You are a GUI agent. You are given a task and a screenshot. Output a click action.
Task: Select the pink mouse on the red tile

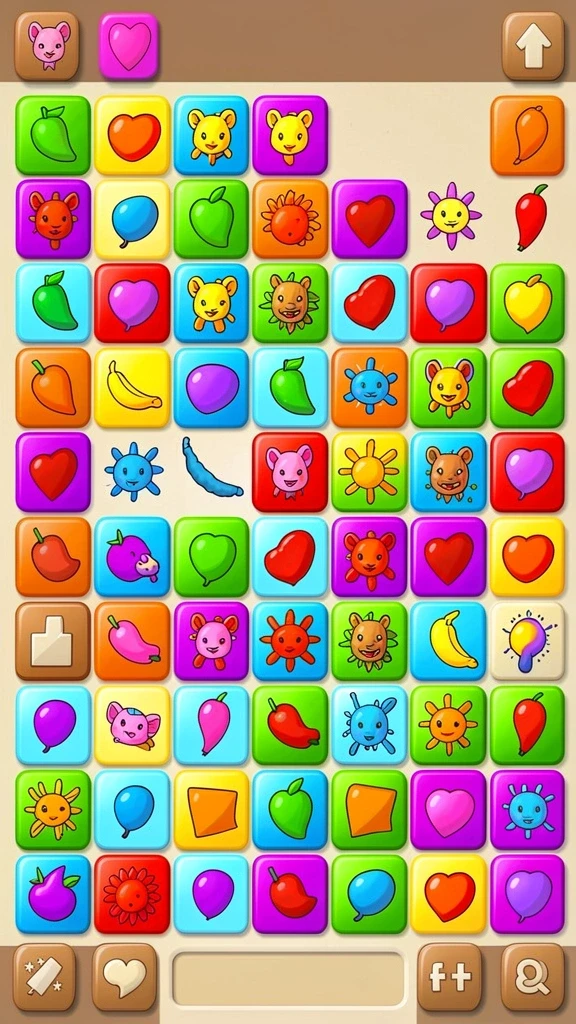coord(290,471)
